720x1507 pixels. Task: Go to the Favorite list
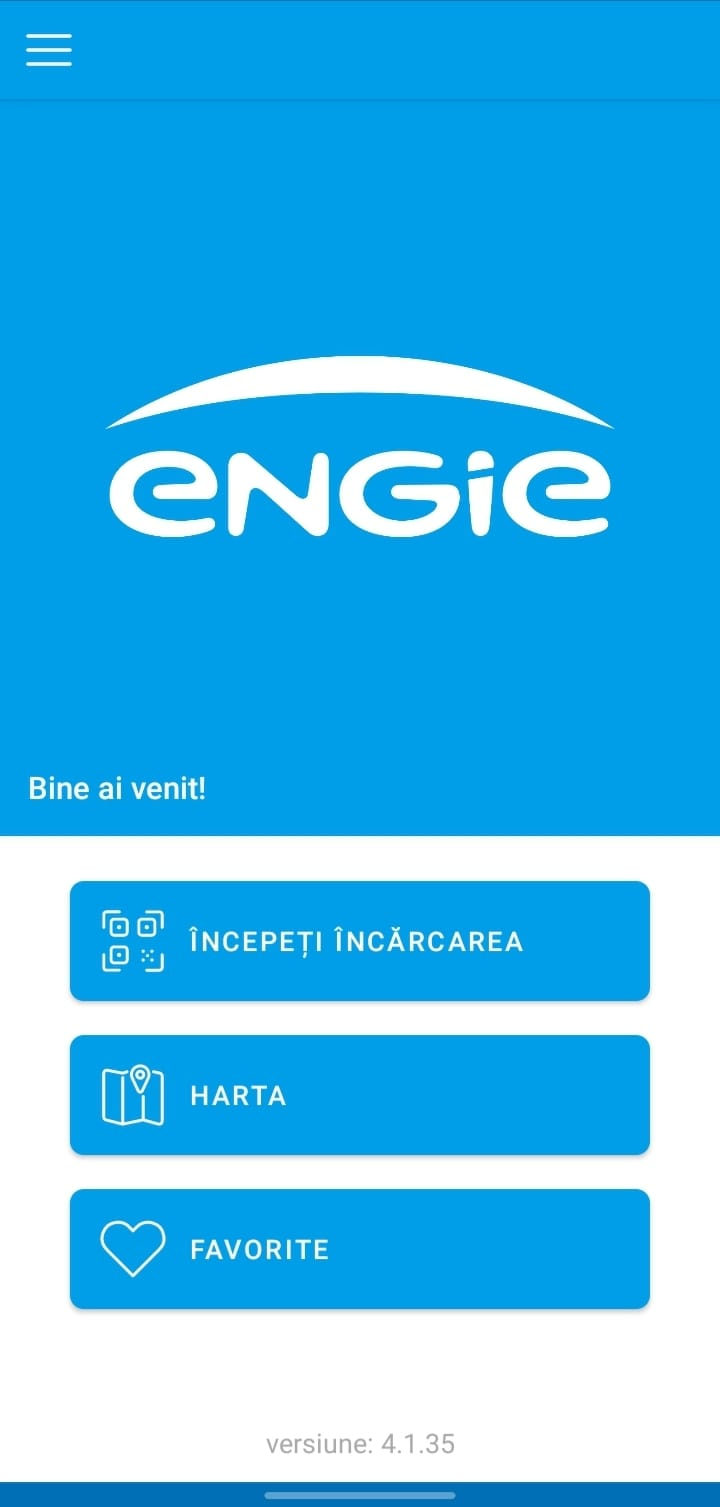tap(360, 1249)
